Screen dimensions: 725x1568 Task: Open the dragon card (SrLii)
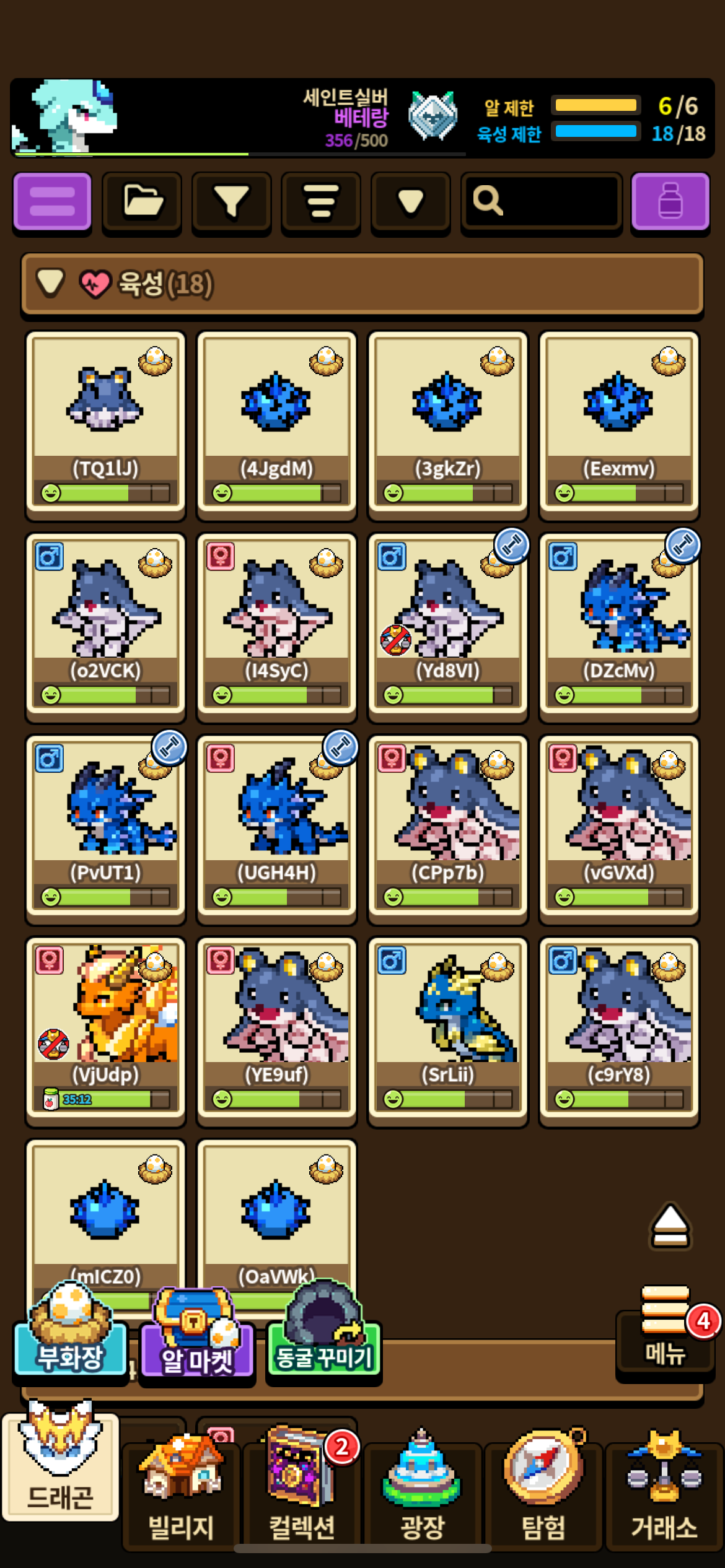coord(447,1029)
